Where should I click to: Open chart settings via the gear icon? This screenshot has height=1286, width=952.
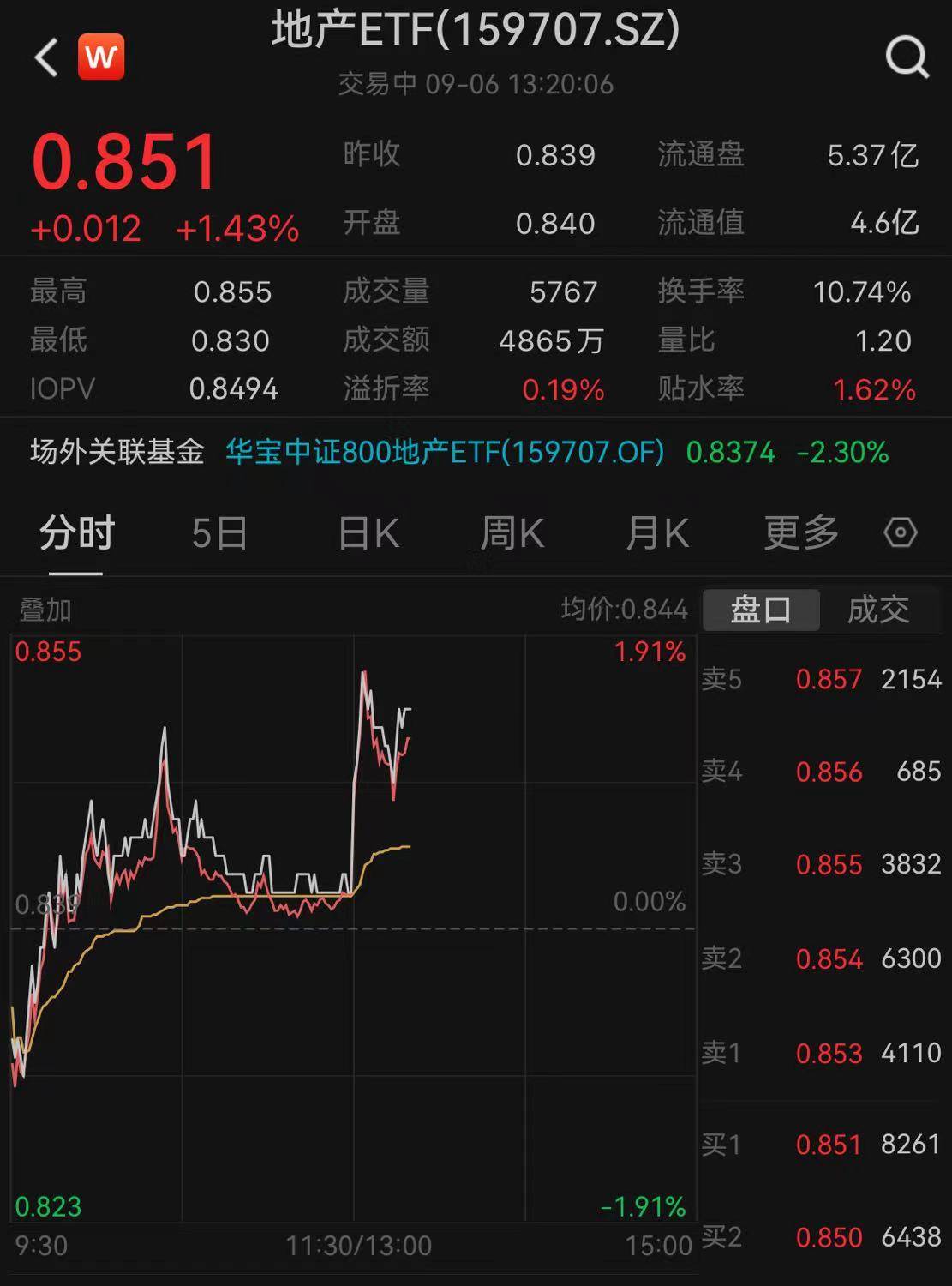[x=901, y=533]
